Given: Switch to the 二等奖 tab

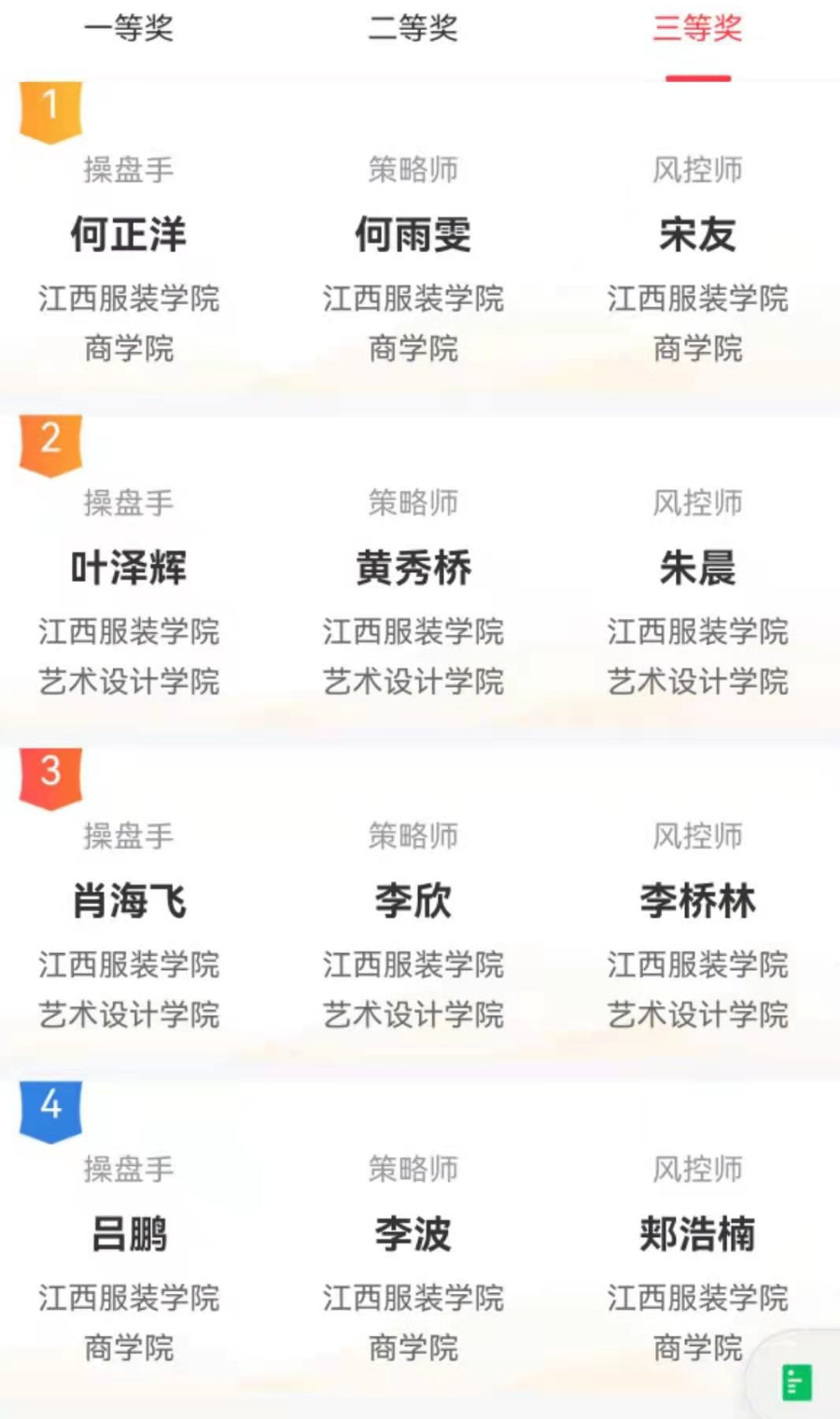Looking at the screenshot, I should coord(413,28).
